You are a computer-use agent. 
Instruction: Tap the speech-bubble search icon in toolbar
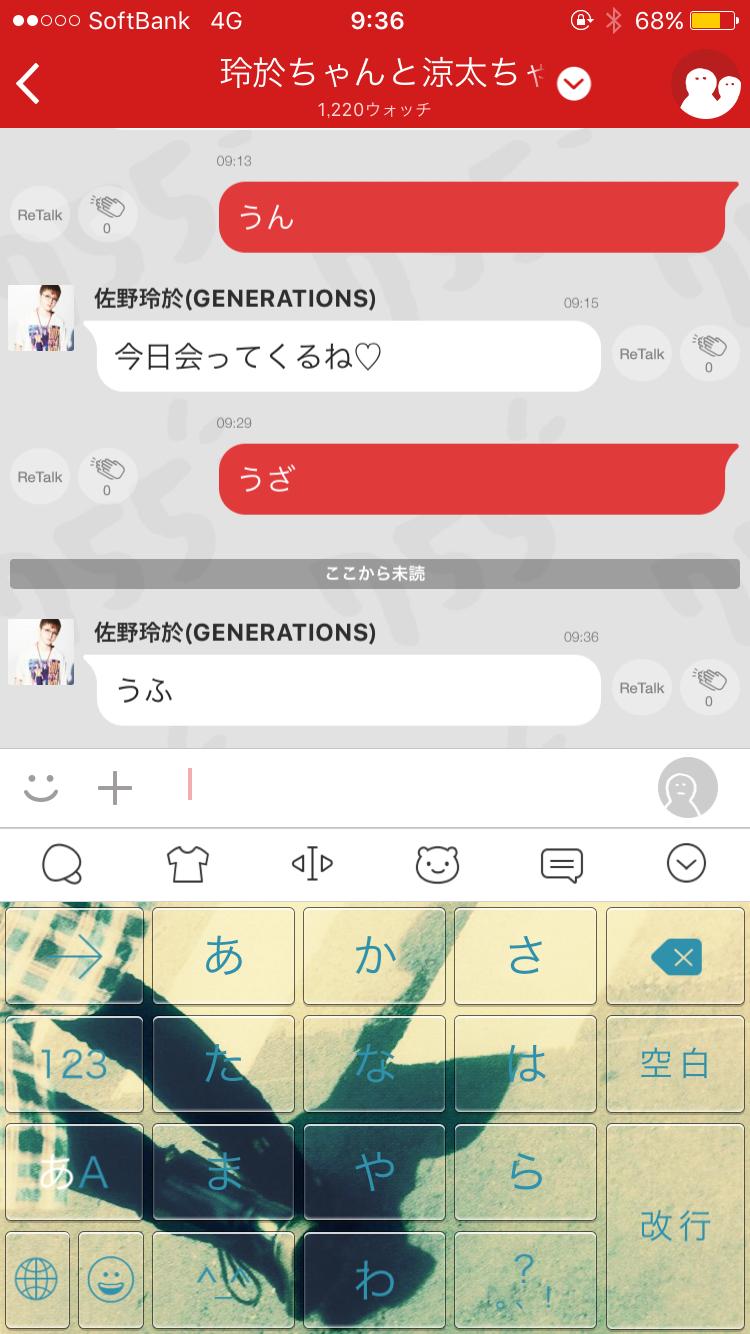(x=561, y=863)
